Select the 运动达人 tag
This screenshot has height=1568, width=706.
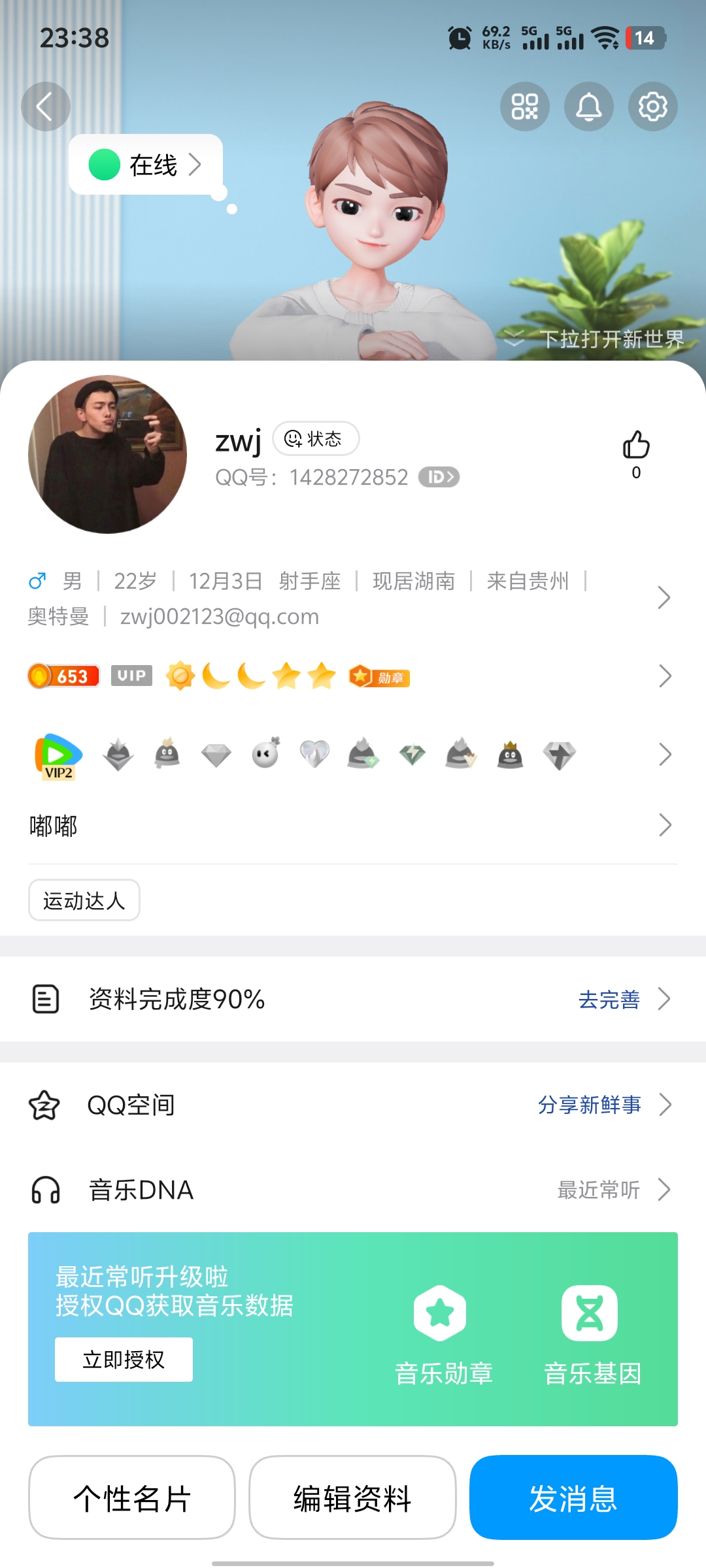(x=84, y=900)
